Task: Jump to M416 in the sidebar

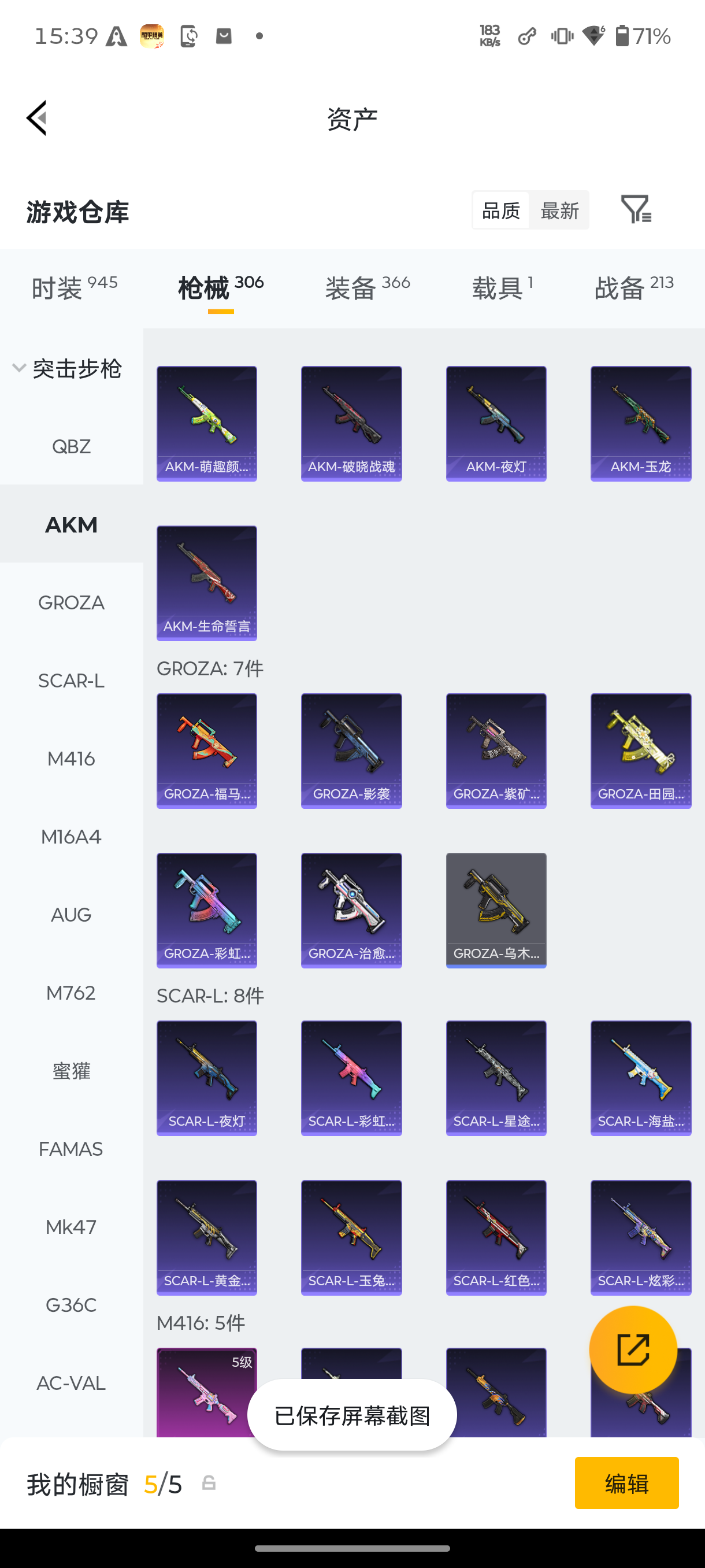Action: [71, 759]
